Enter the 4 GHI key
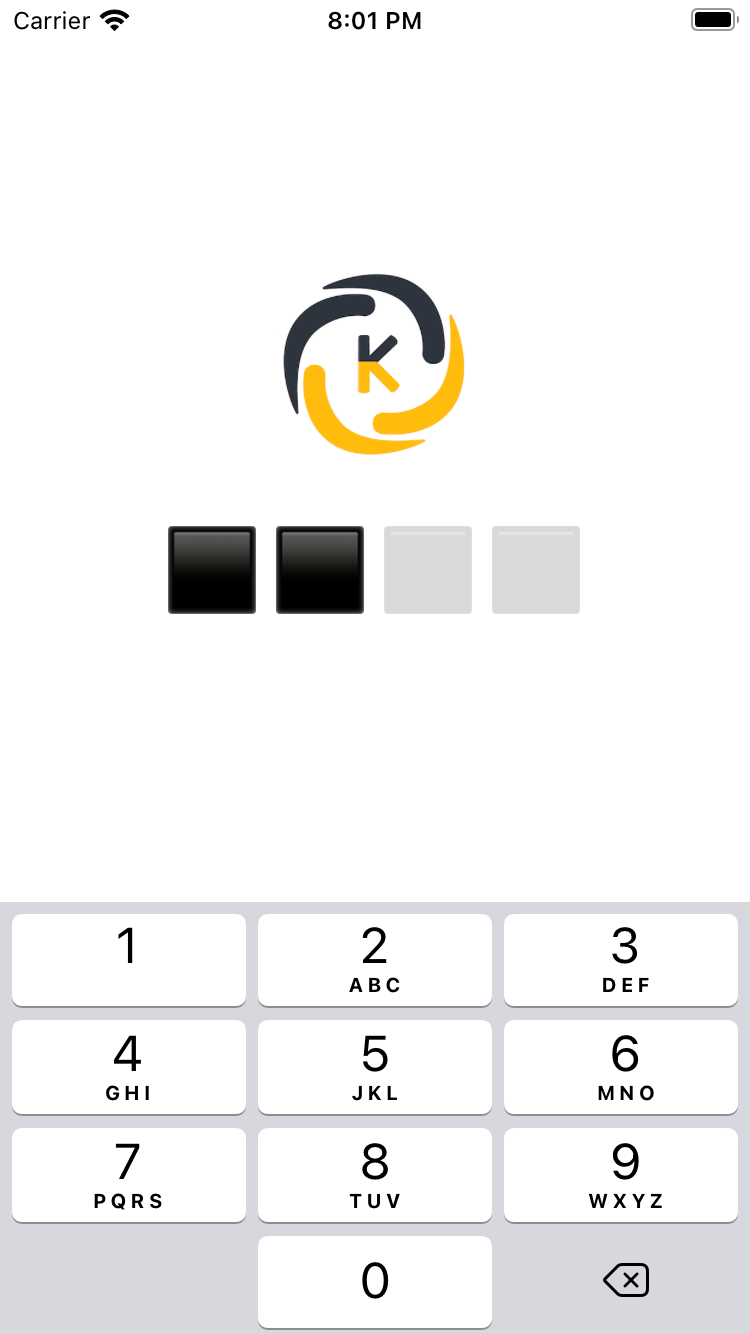Screen dimensions: 750x1334 pyautogui.click(x=128, y=1066)
